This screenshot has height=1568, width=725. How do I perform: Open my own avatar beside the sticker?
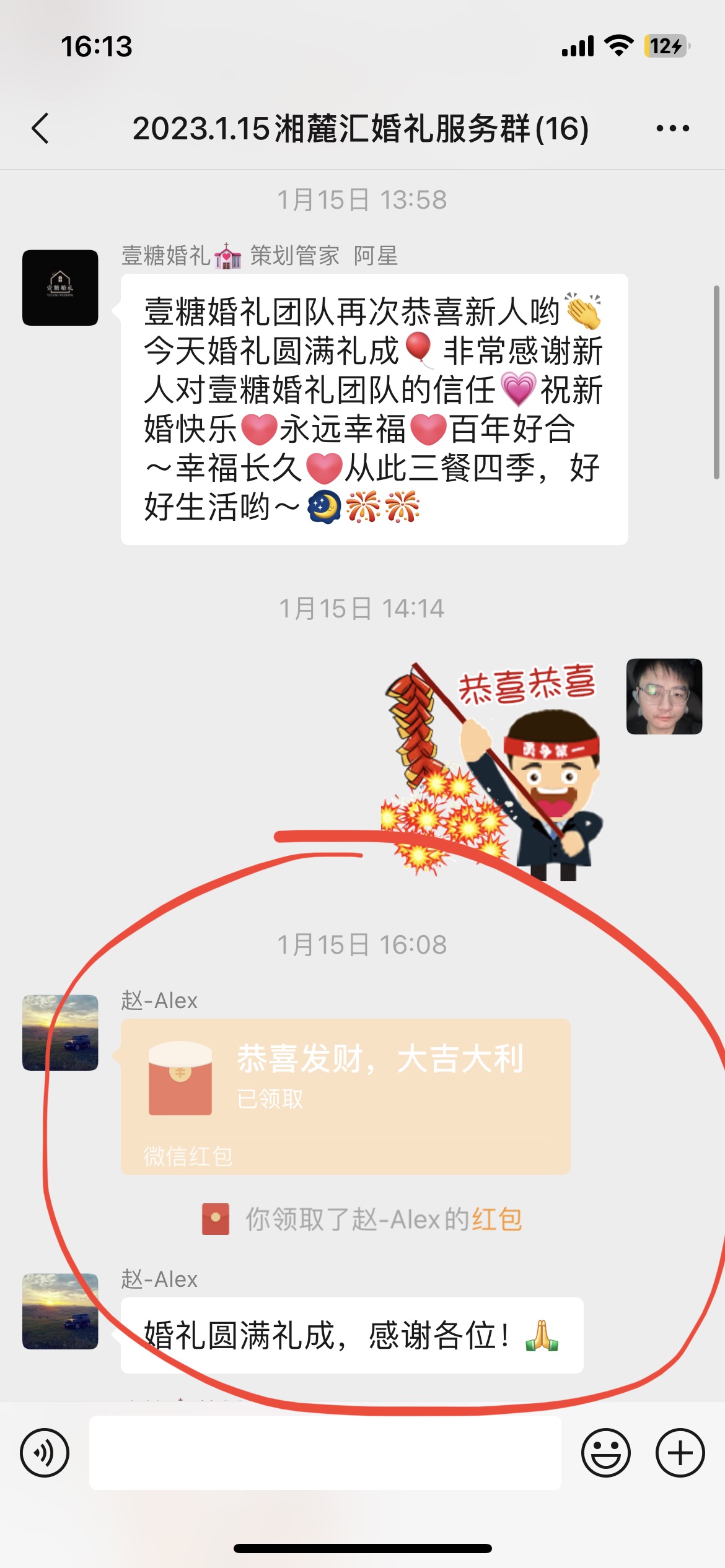pos(664,696)
